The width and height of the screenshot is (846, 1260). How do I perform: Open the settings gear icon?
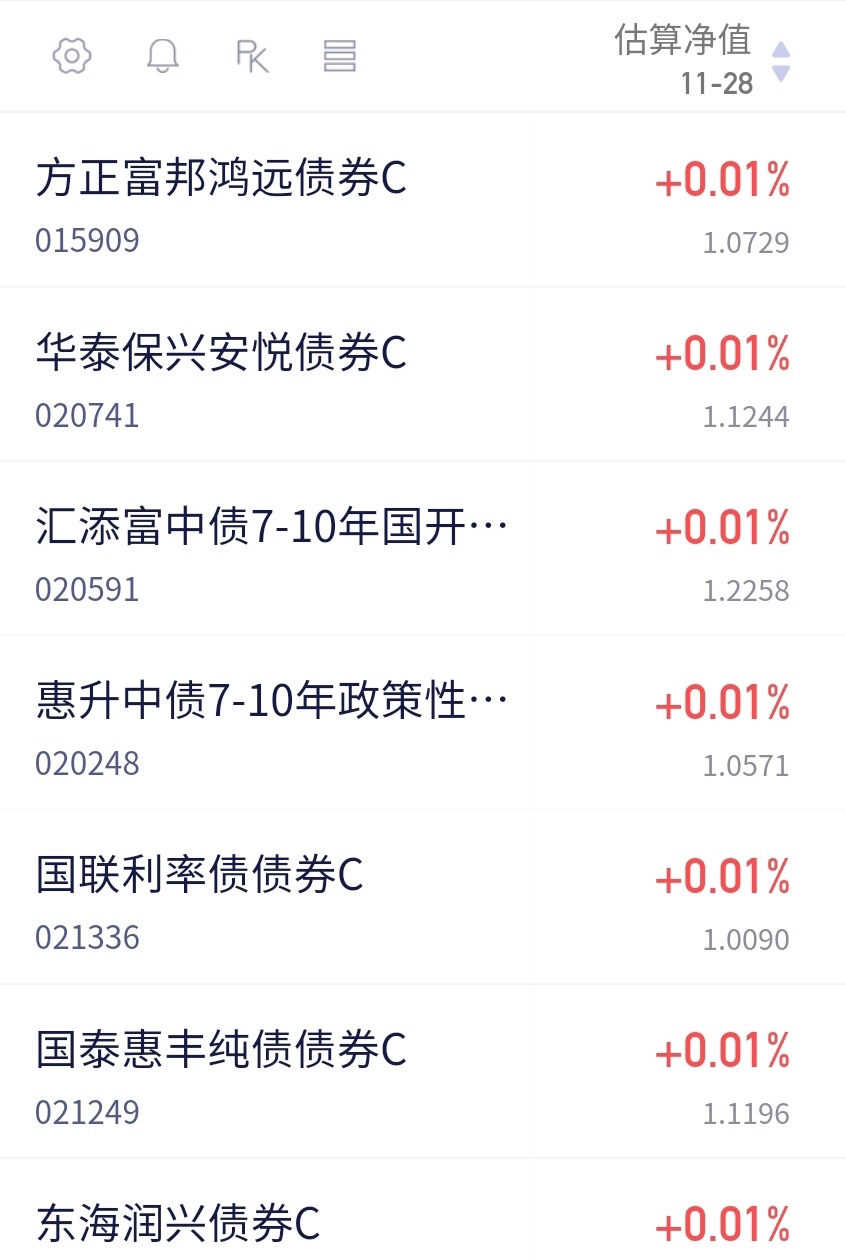pyautogui.click(x=72, y=56)
